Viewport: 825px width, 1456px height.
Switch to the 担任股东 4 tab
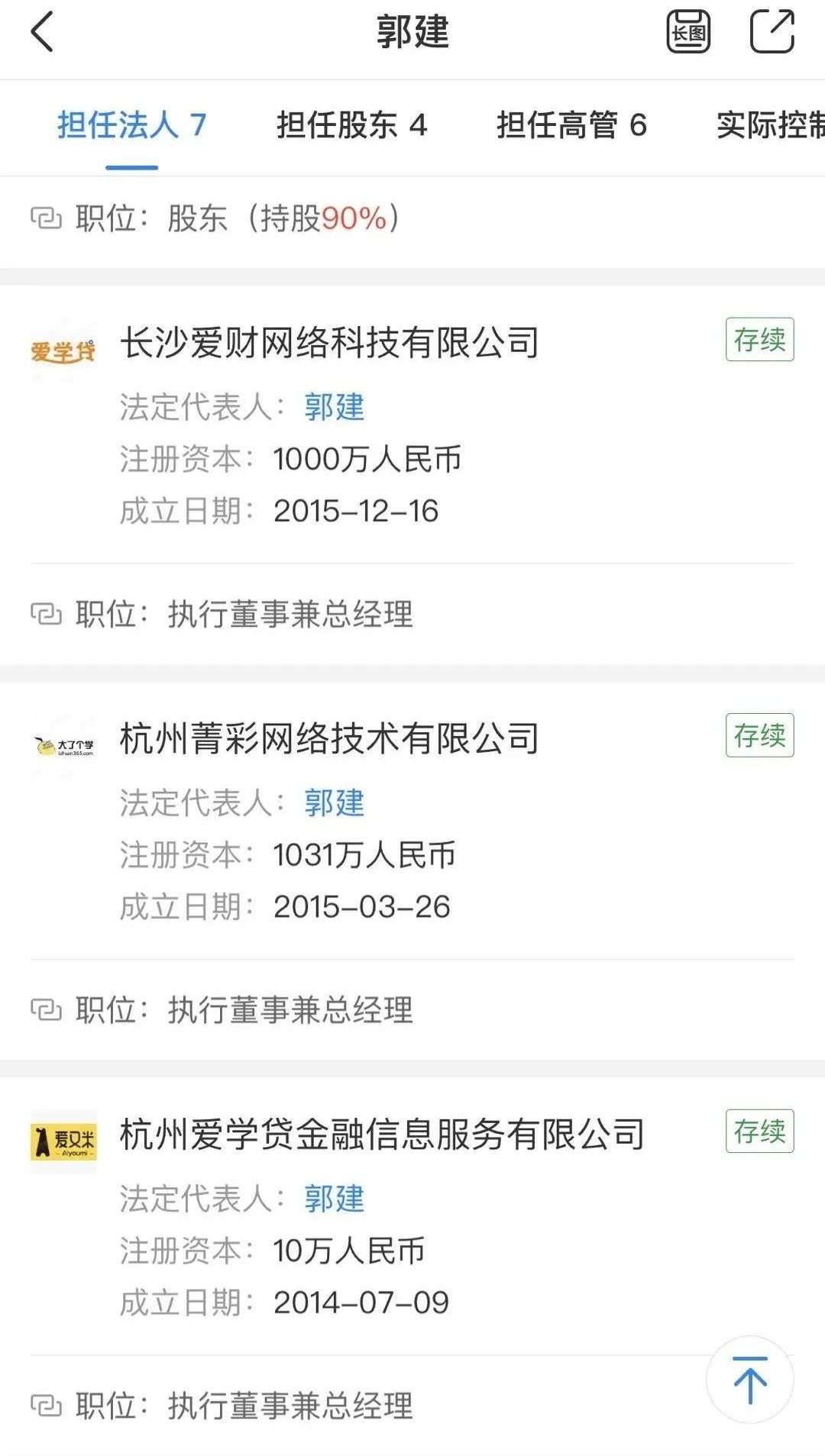[x=351, y=125]
